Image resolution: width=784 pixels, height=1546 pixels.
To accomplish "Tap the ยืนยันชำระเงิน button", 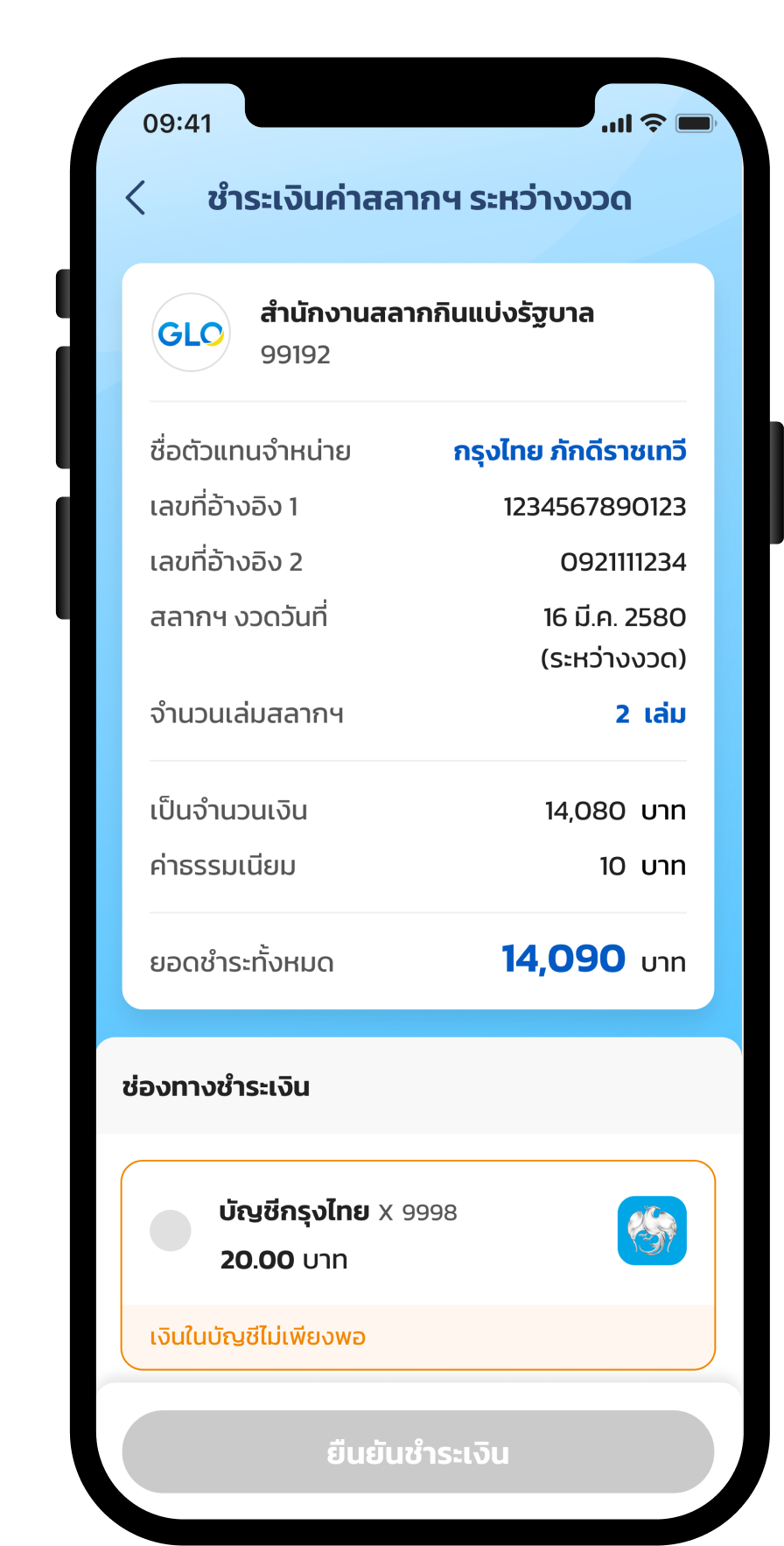I will (418, 1451).
